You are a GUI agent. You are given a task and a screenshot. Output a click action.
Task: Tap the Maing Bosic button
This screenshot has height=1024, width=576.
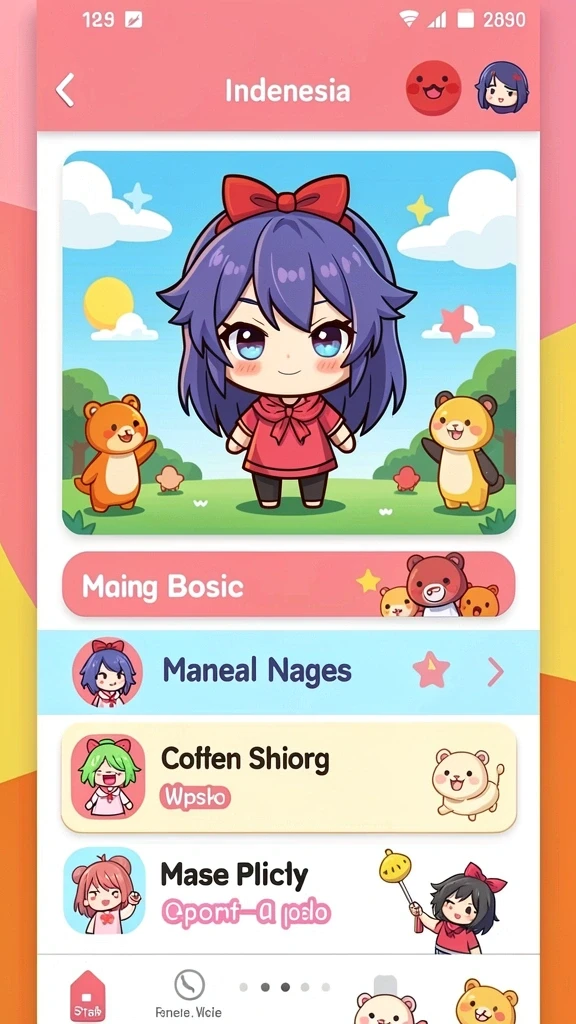coord(289,584)
